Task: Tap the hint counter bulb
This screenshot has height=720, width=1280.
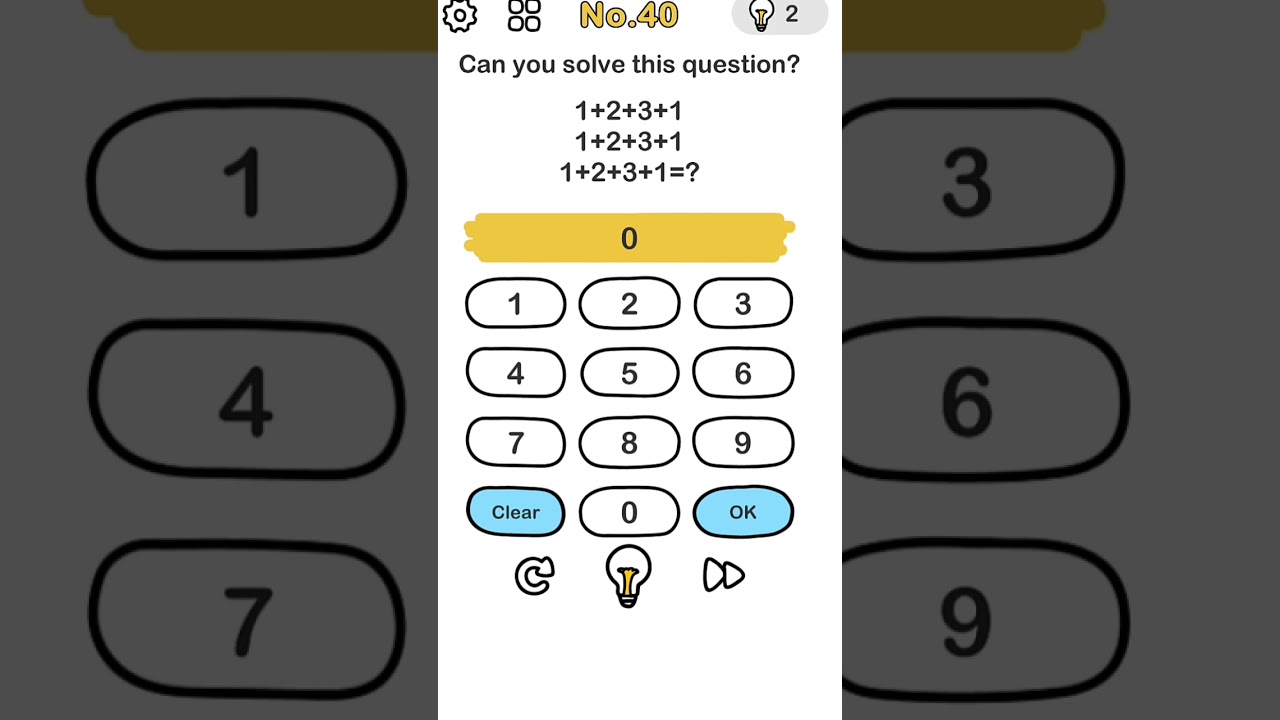Action: tap(779, 15)
